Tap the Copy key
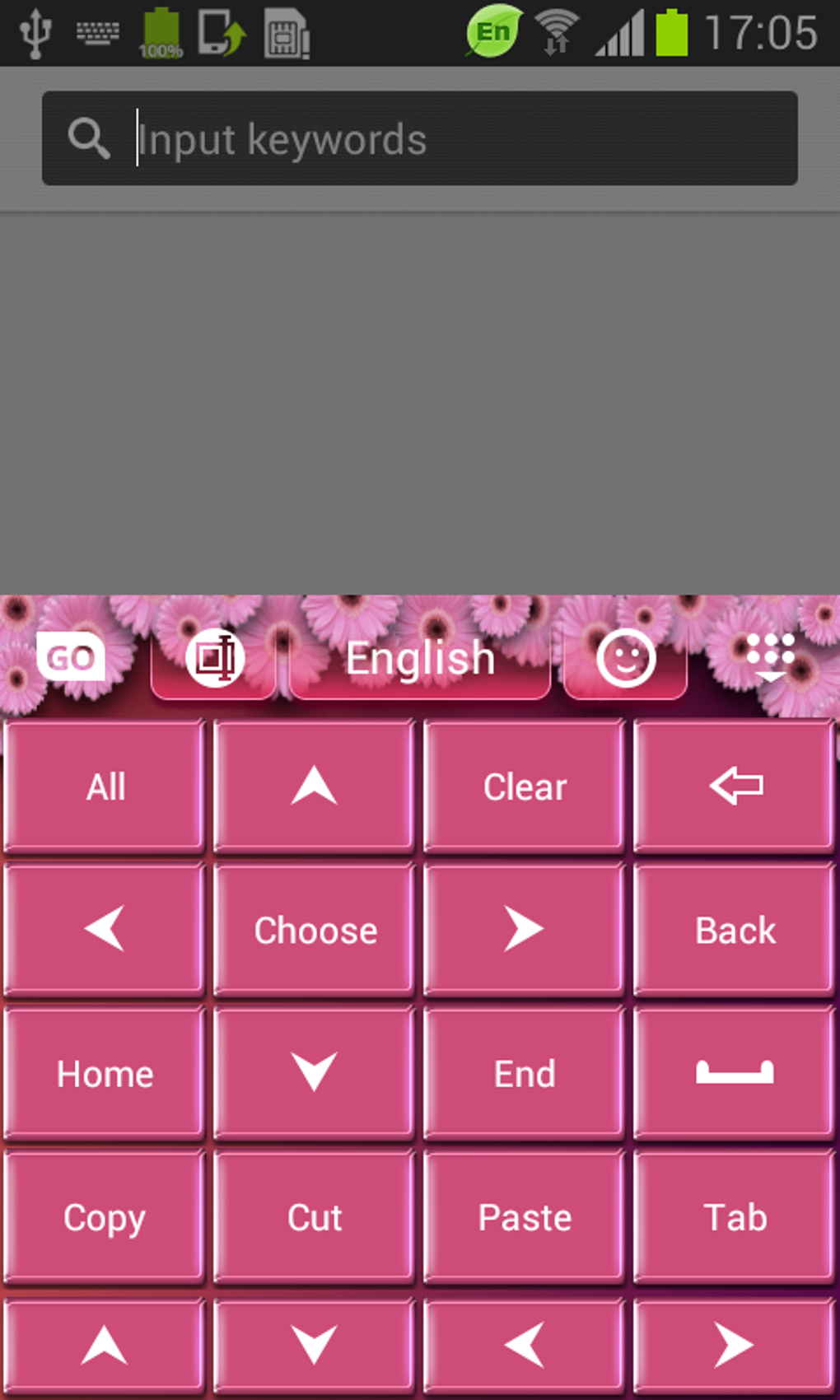This screenshot has height=1400, width=840. click(x=105, y=1217)
